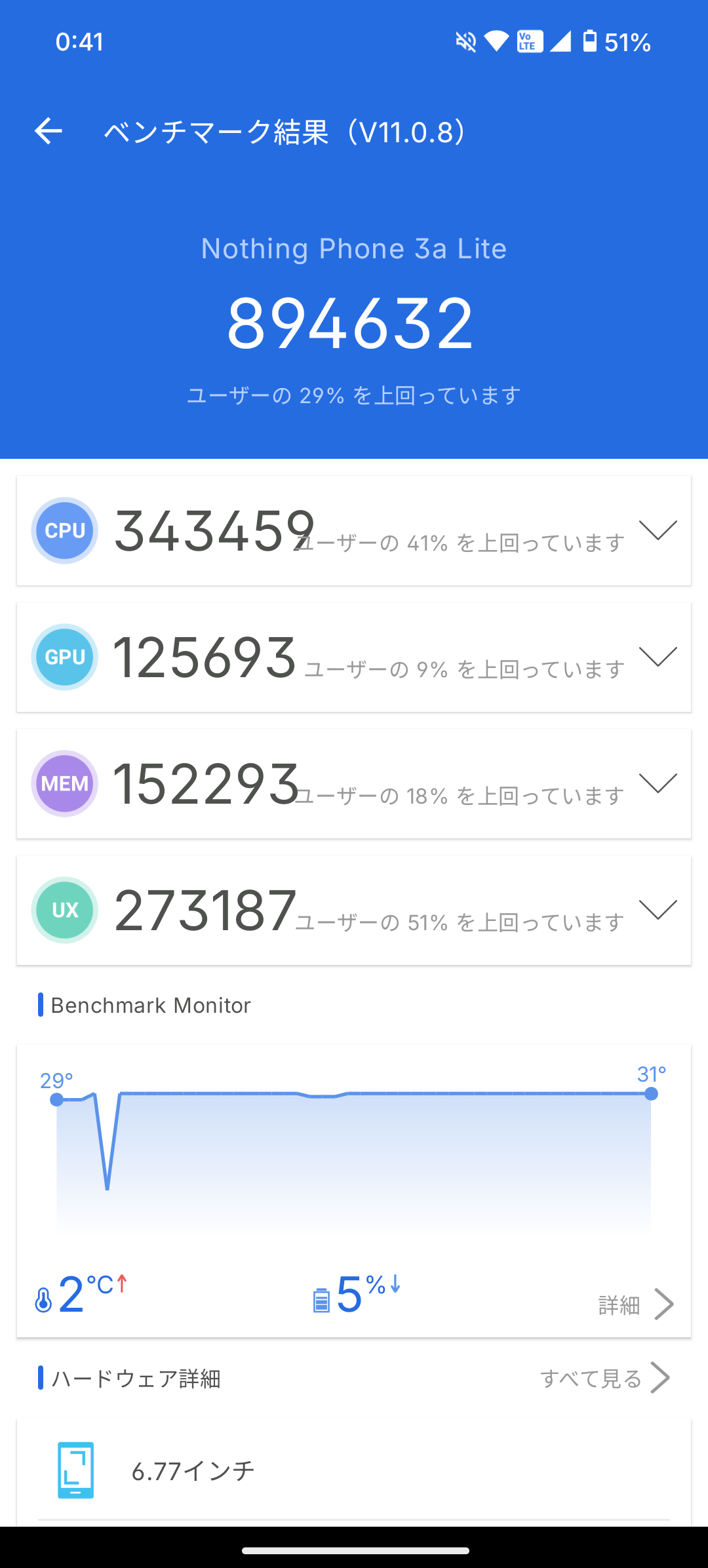Go back using the top arrow
The height and width of the screenshot is (1568, 708).
(x=49, y=131)
